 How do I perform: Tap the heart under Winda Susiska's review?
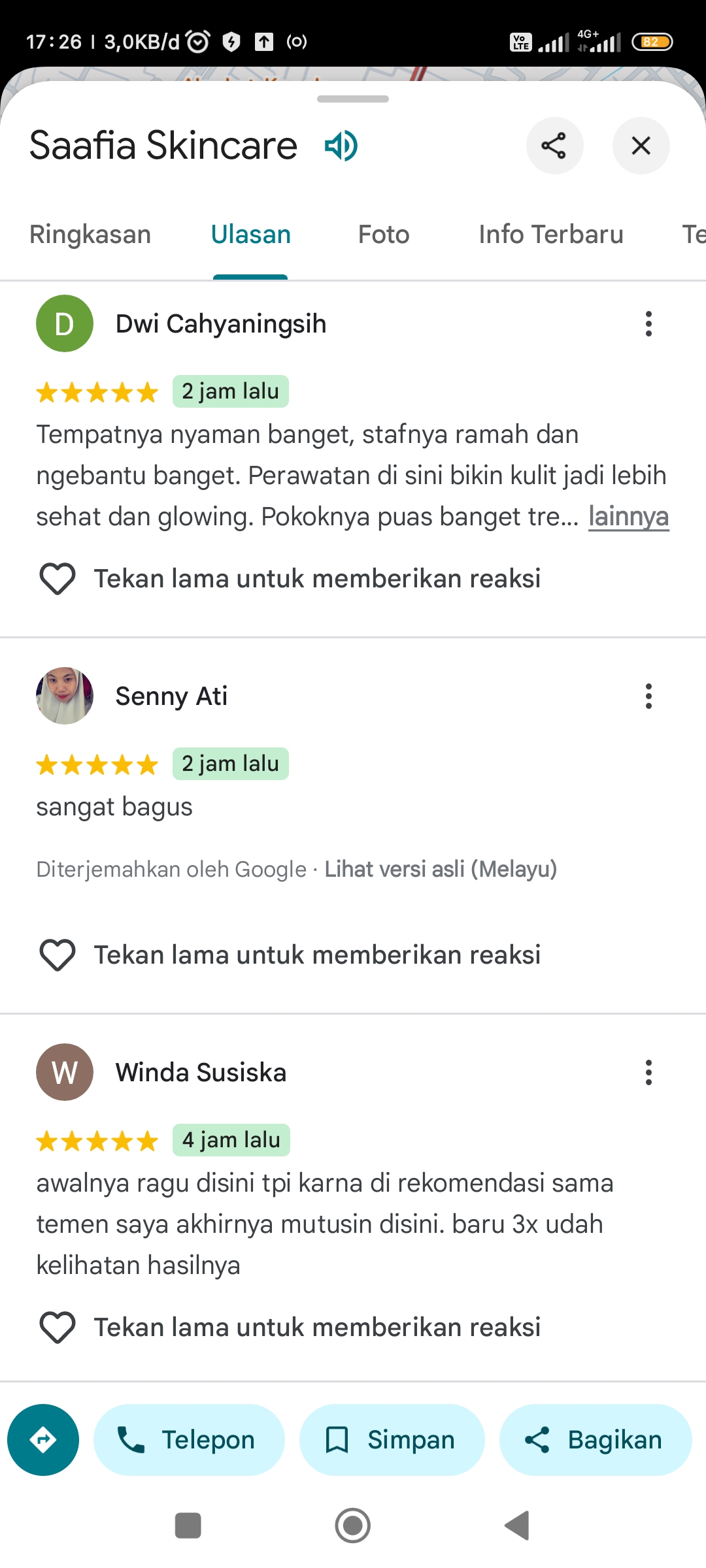click(x=58, y=1328)
